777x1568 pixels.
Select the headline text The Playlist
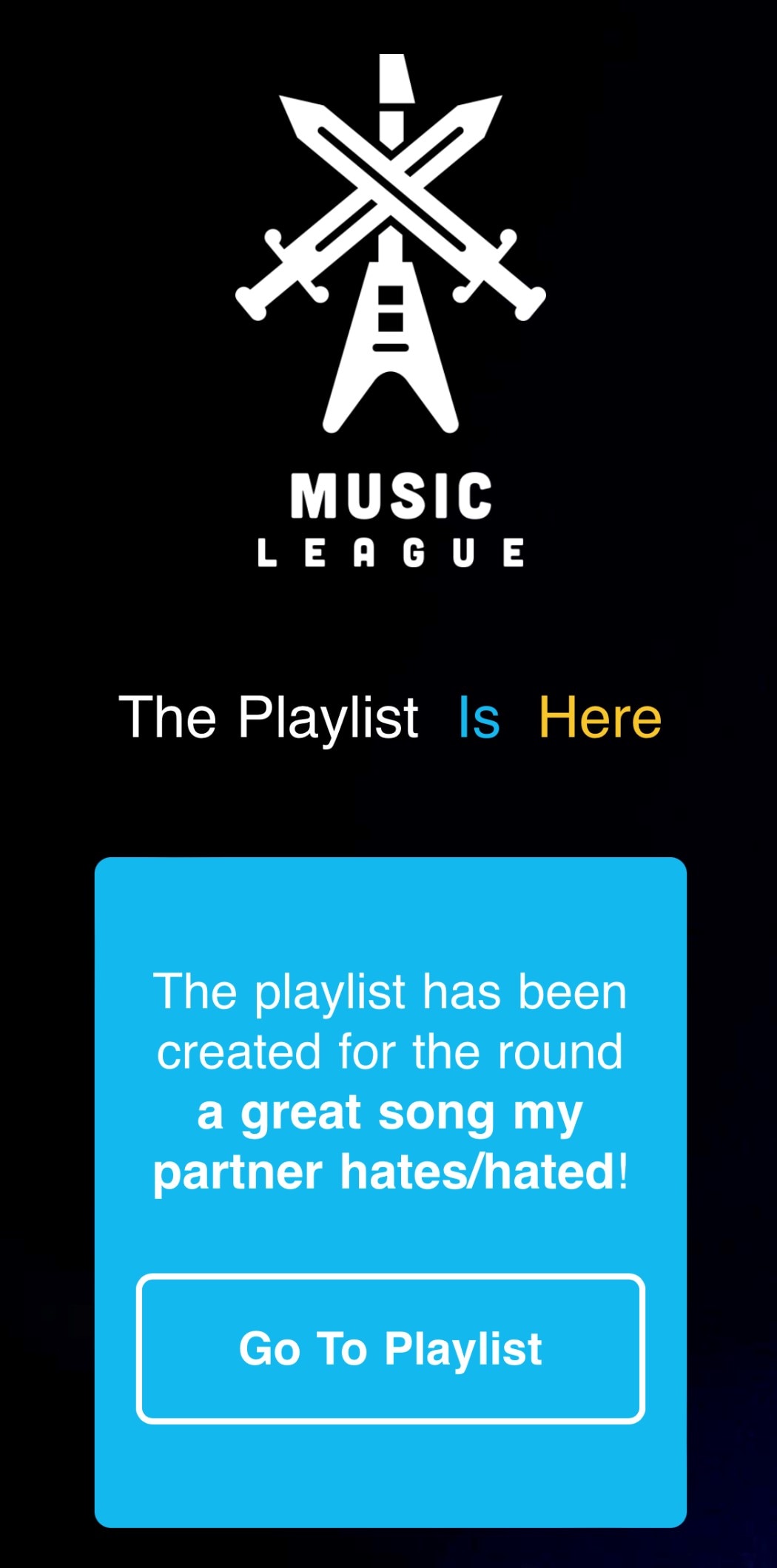tap(271, 714)
